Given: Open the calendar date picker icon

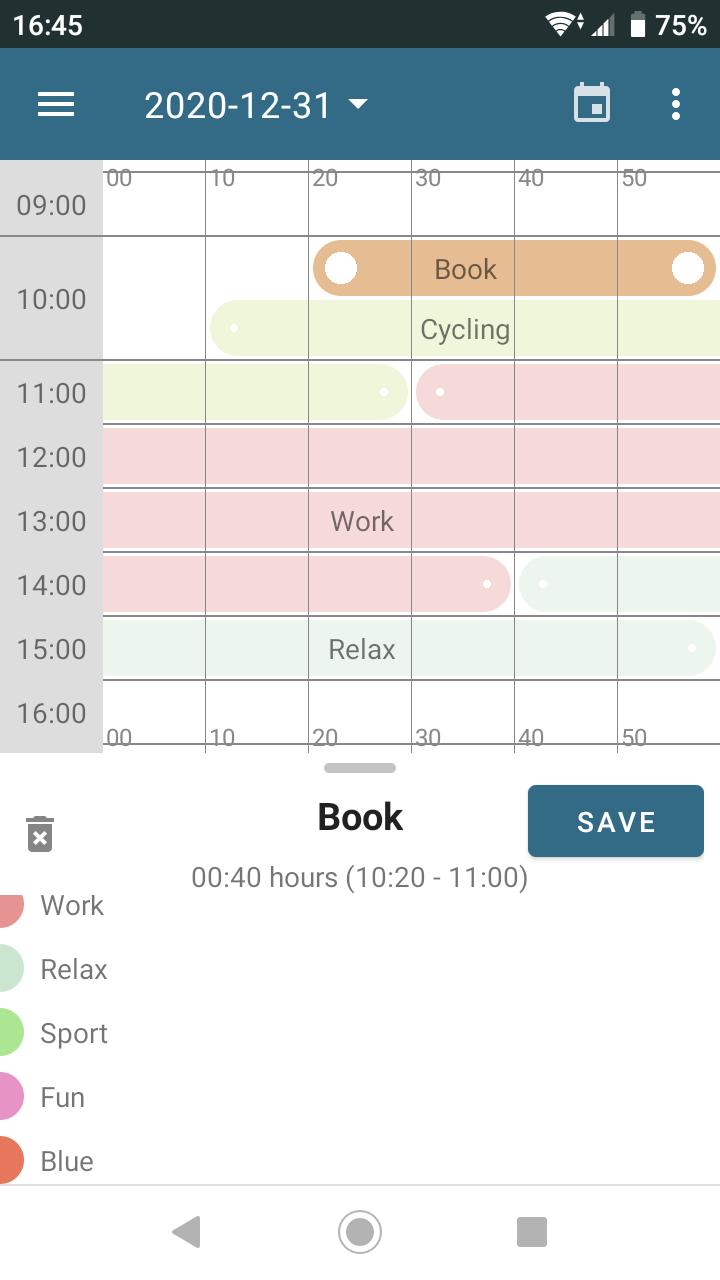Looking at the screenshot, I should click(592, 103).
